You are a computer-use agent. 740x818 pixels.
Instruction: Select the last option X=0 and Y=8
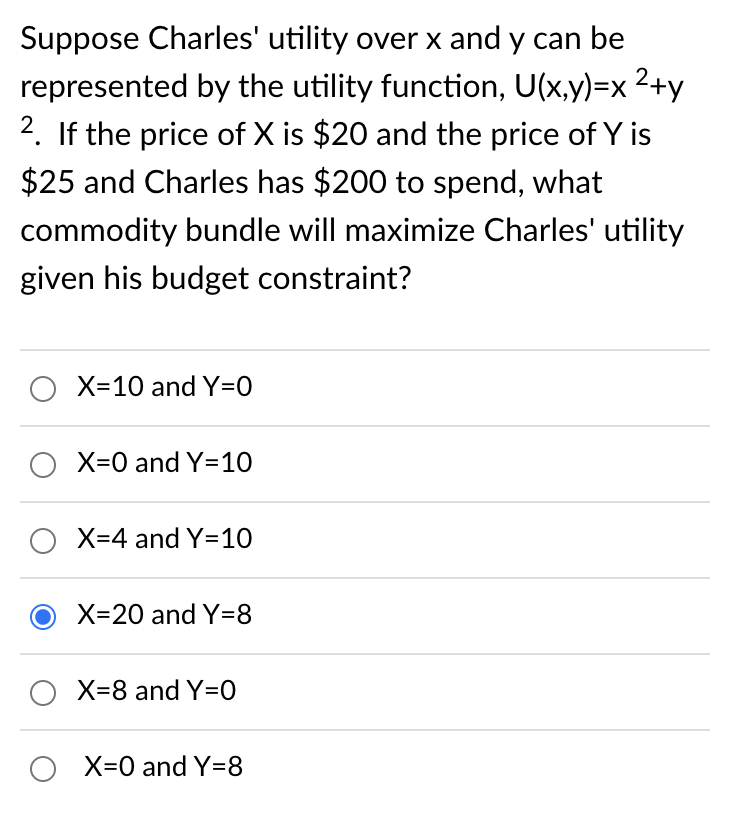pyautogui.click(x=42, y=768)
